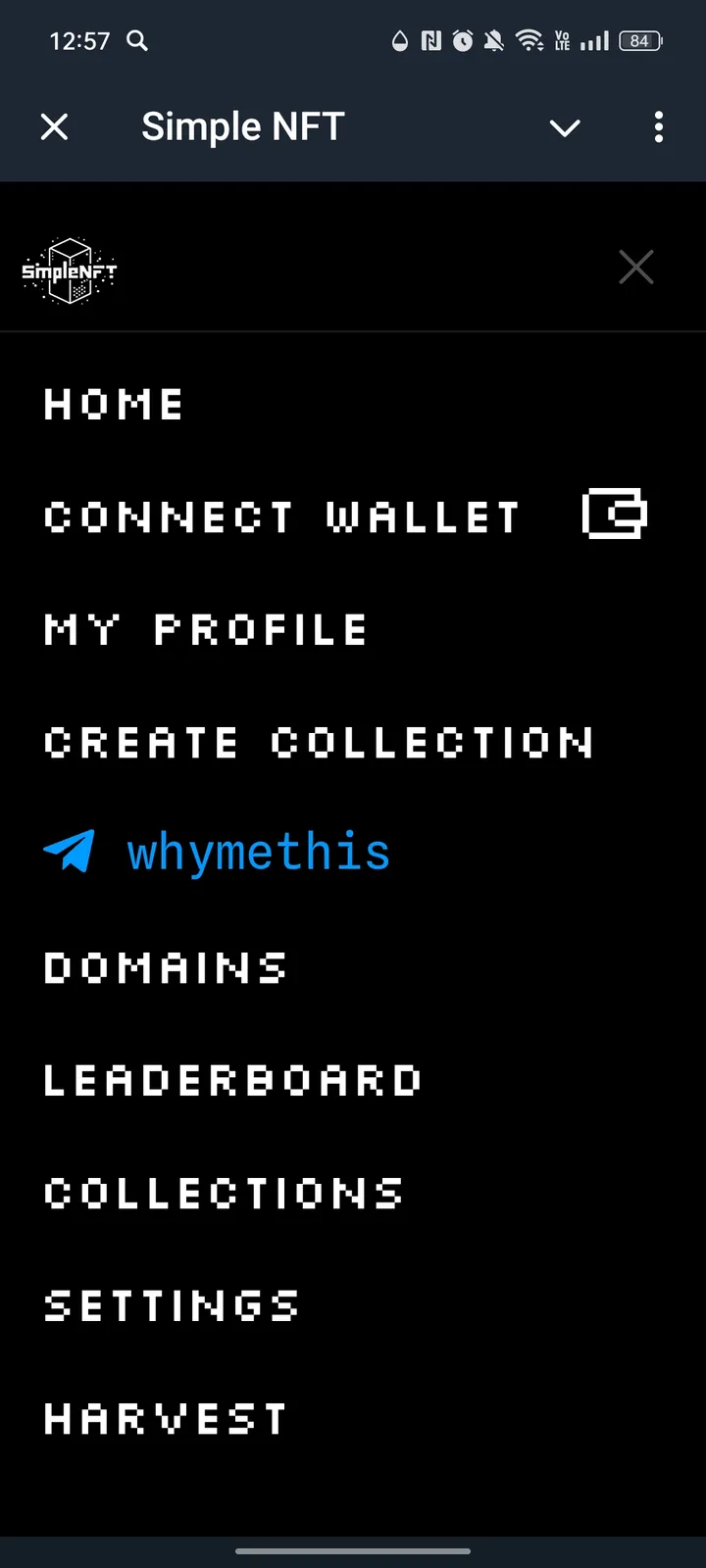706x1568 pixels.
Task: Tap the Telegram icon beside whymethis
Action: tap(69, 851)
